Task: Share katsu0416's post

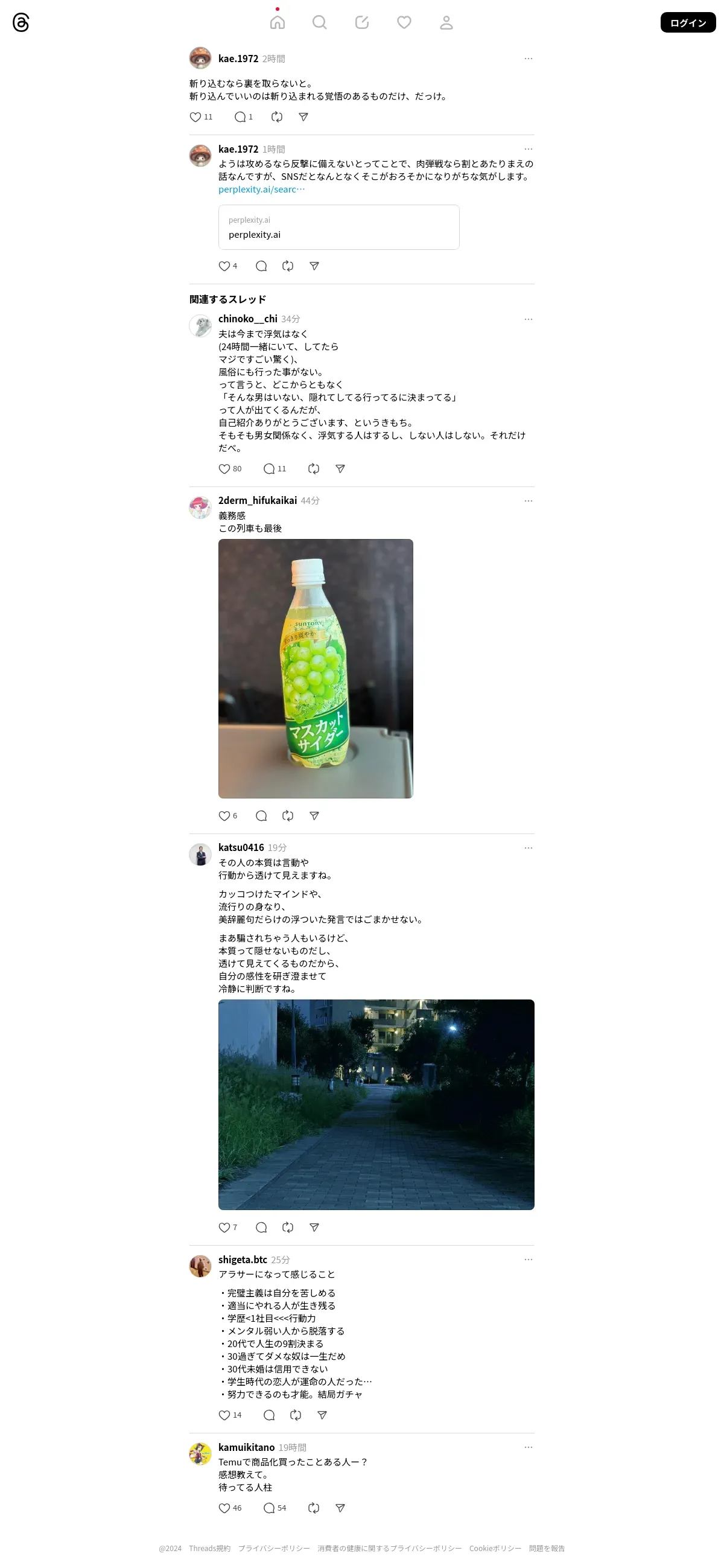Action: (314, 1227)
